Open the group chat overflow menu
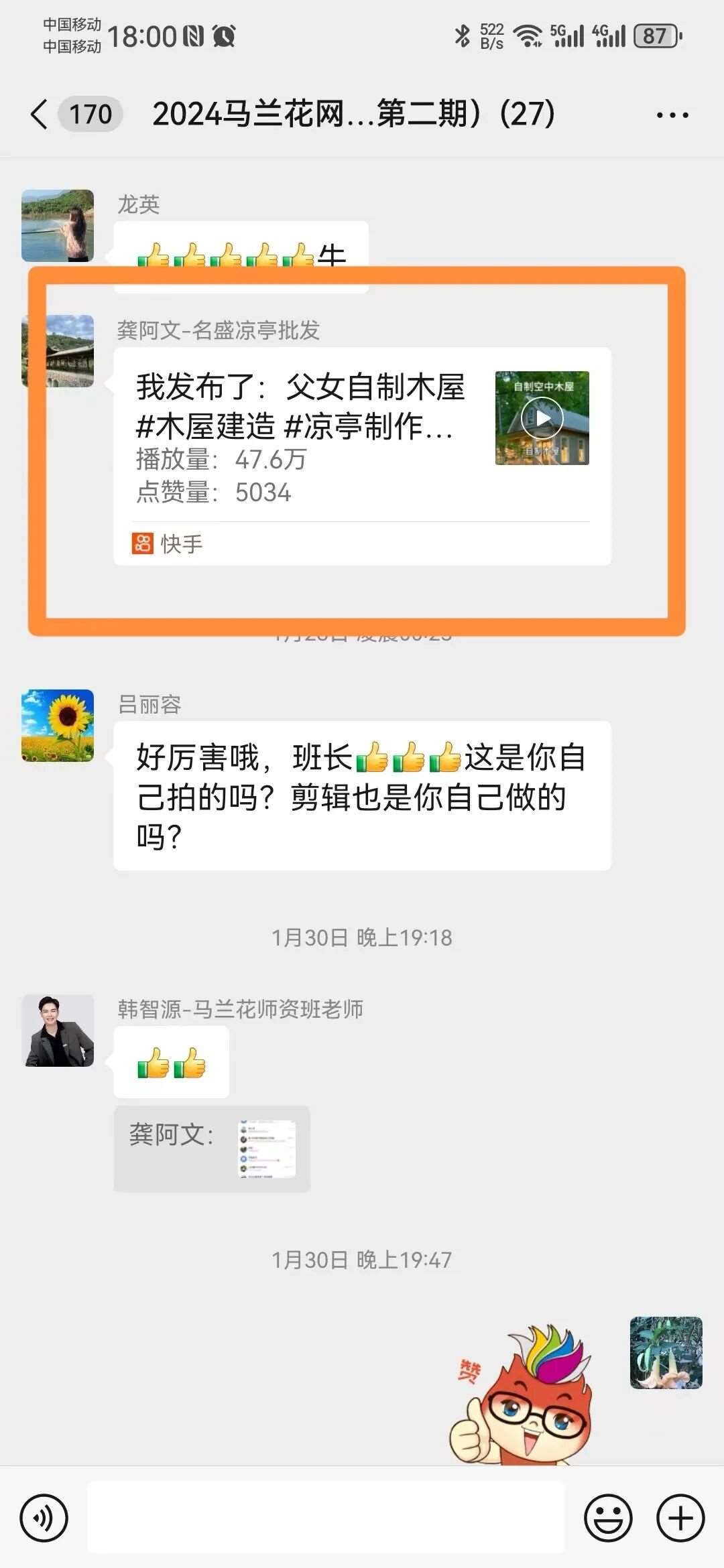 point(672,115)
